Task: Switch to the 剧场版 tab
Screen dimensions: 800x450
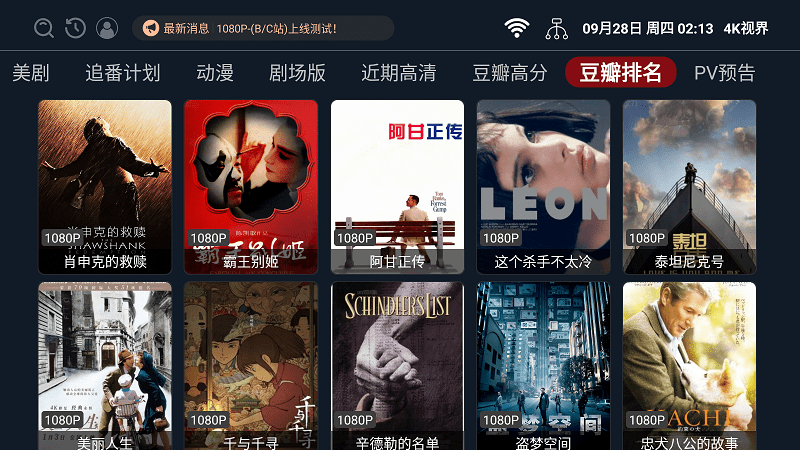Action: click(x=297, y=73)
